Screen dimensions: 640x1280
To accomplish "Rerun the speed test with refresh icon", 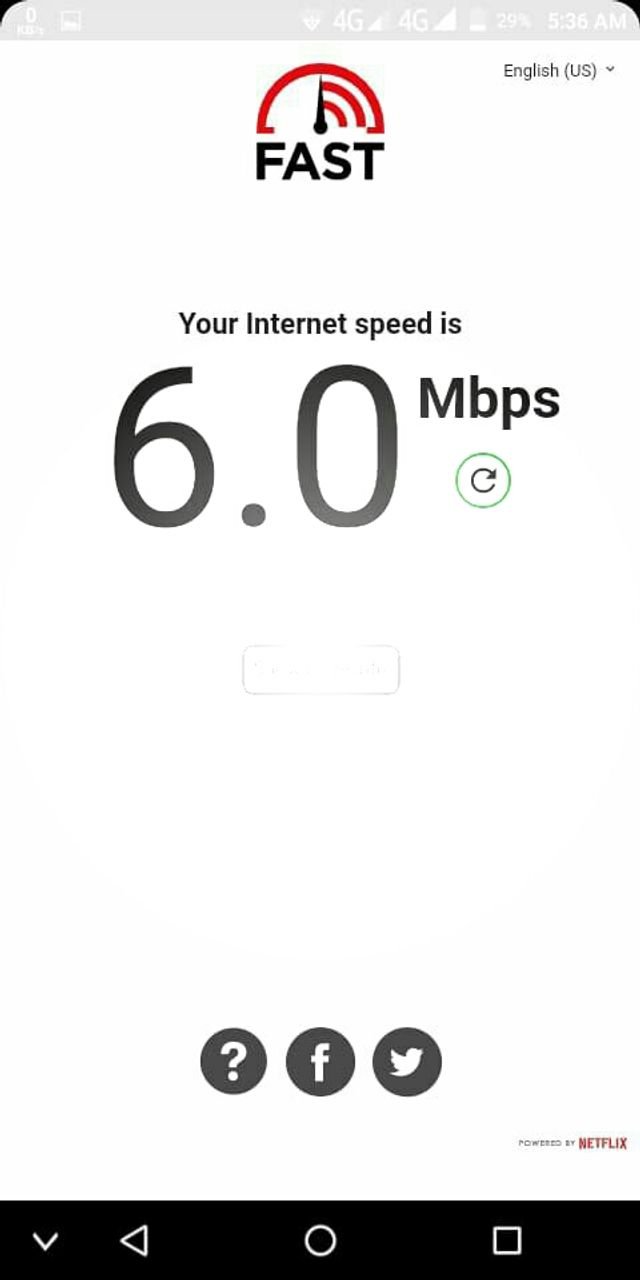I will coord(483,481).
